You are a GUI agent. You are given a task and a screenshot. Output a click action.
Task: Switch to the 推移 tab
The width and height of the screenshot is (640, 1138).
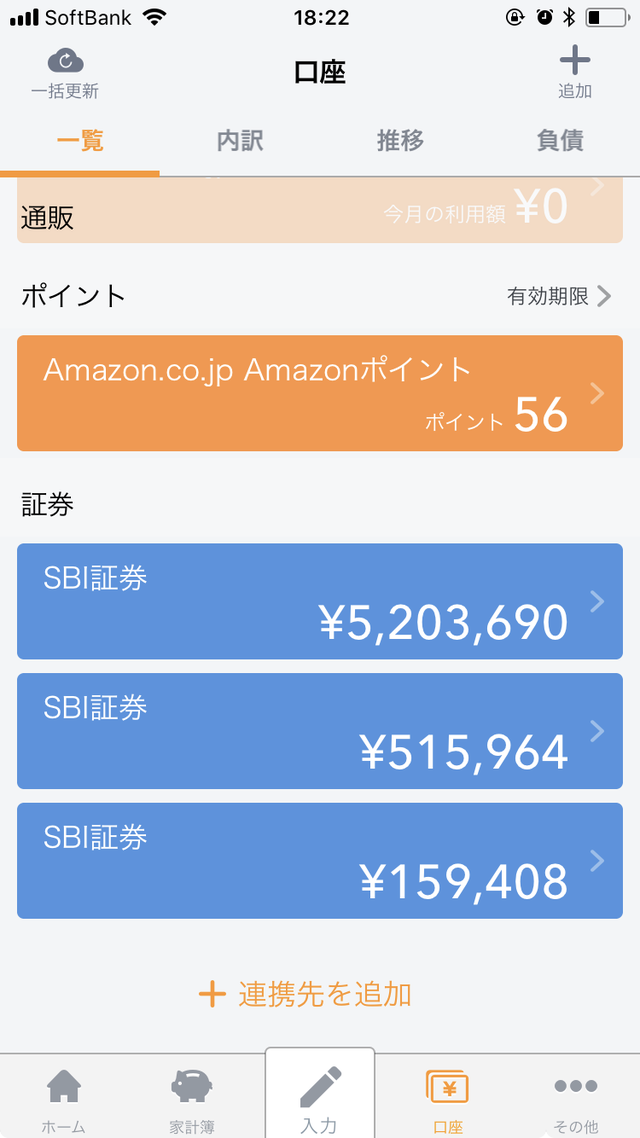400,141
